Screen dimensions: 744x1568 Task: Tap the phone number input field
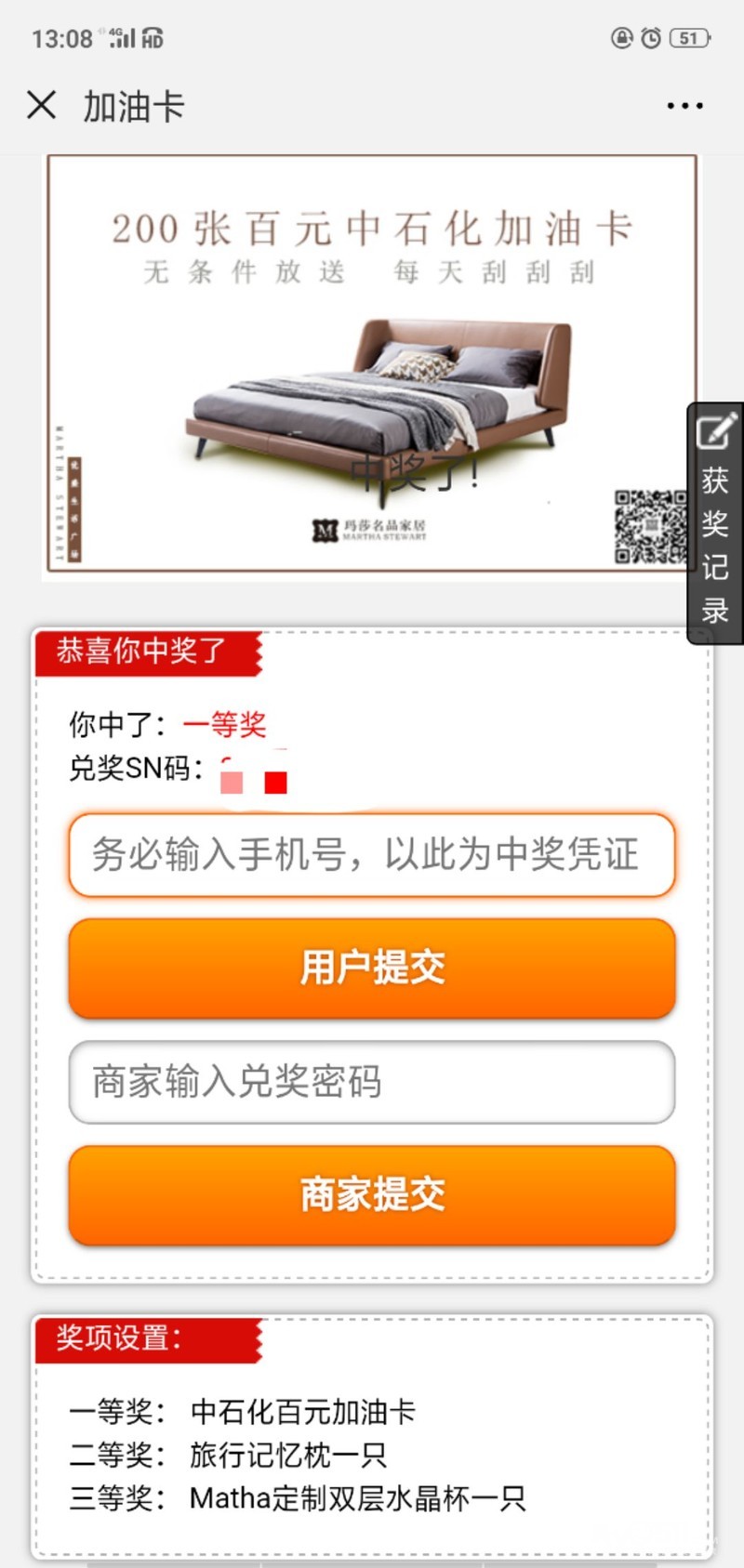pos(371,855)
